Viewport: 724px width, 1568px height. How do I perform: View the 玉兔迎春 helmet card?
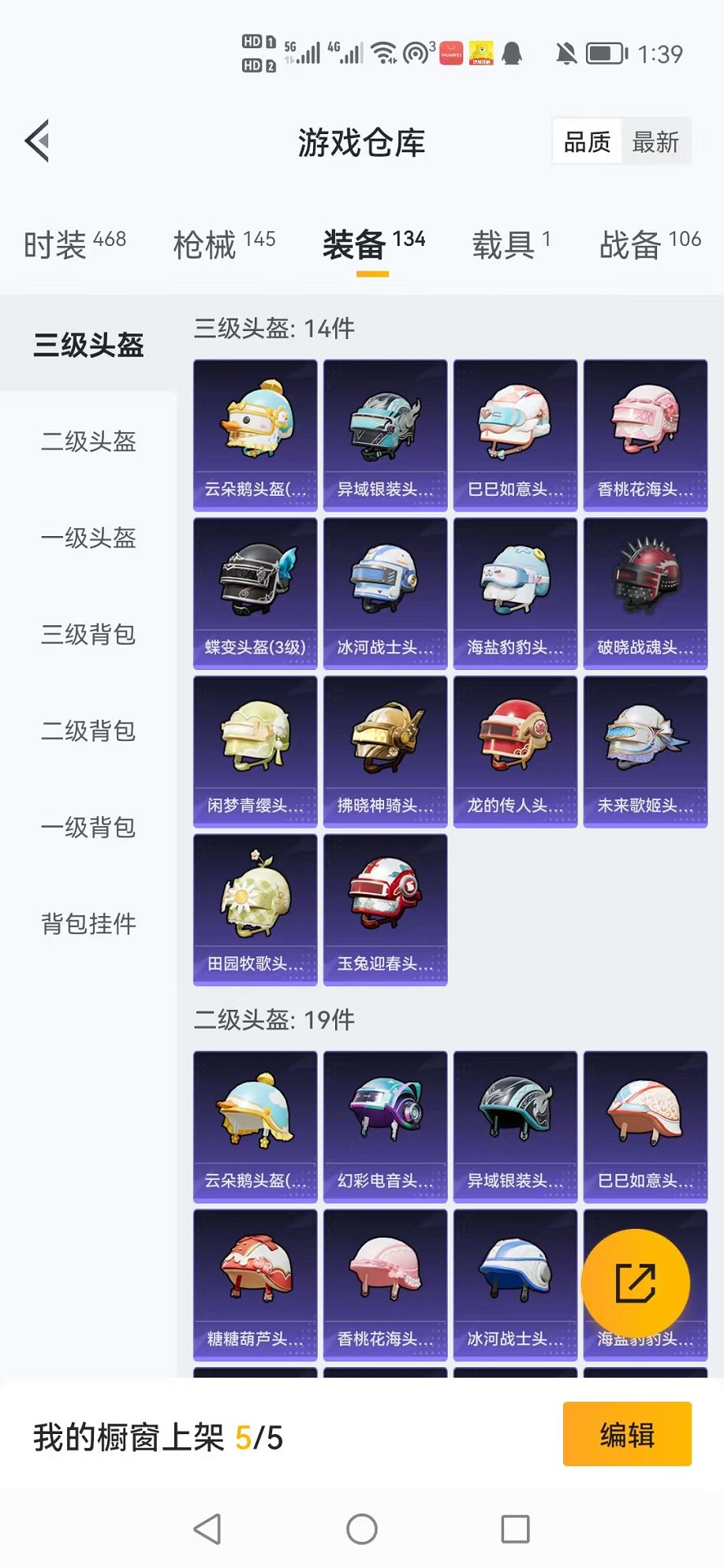(385, 909)
